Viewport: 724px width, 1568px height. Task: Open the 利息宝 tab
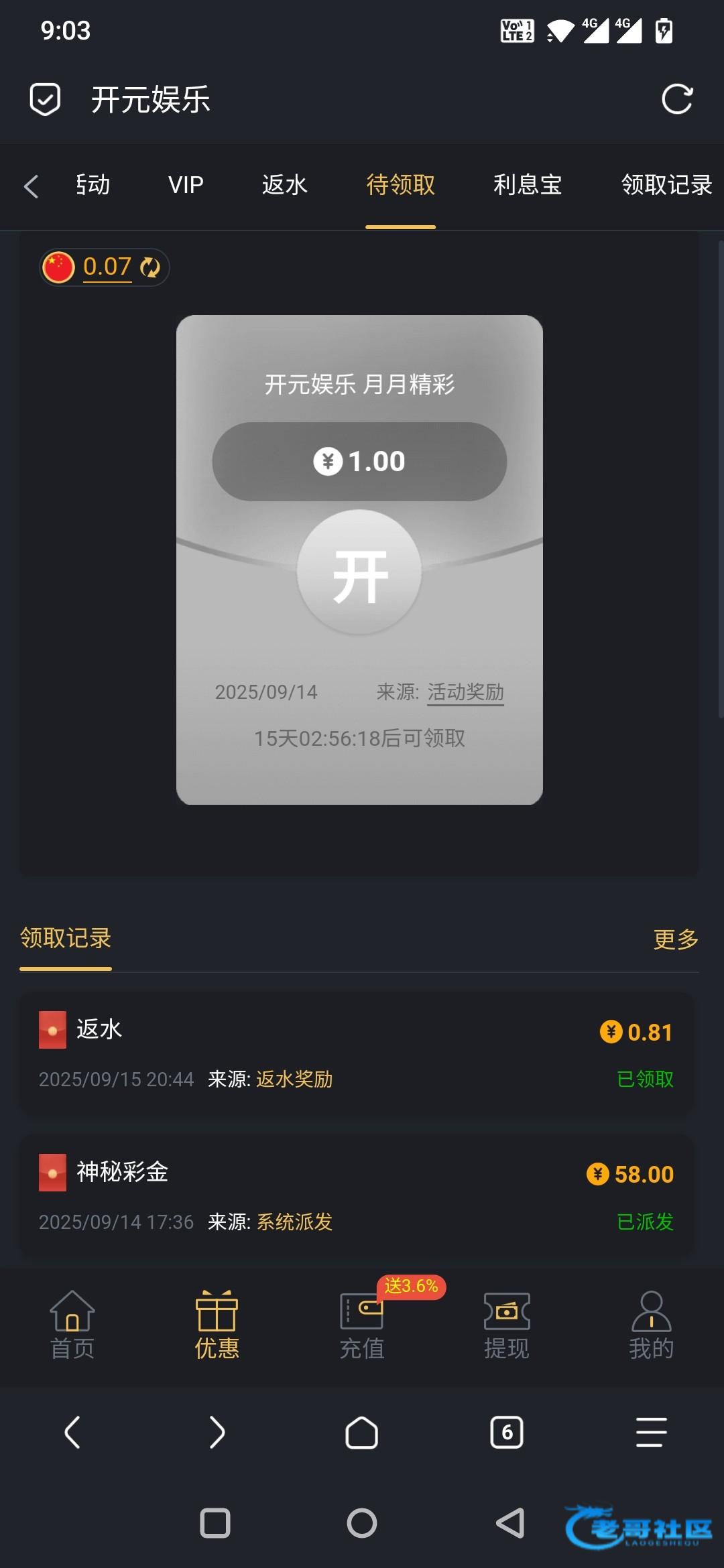528,185
